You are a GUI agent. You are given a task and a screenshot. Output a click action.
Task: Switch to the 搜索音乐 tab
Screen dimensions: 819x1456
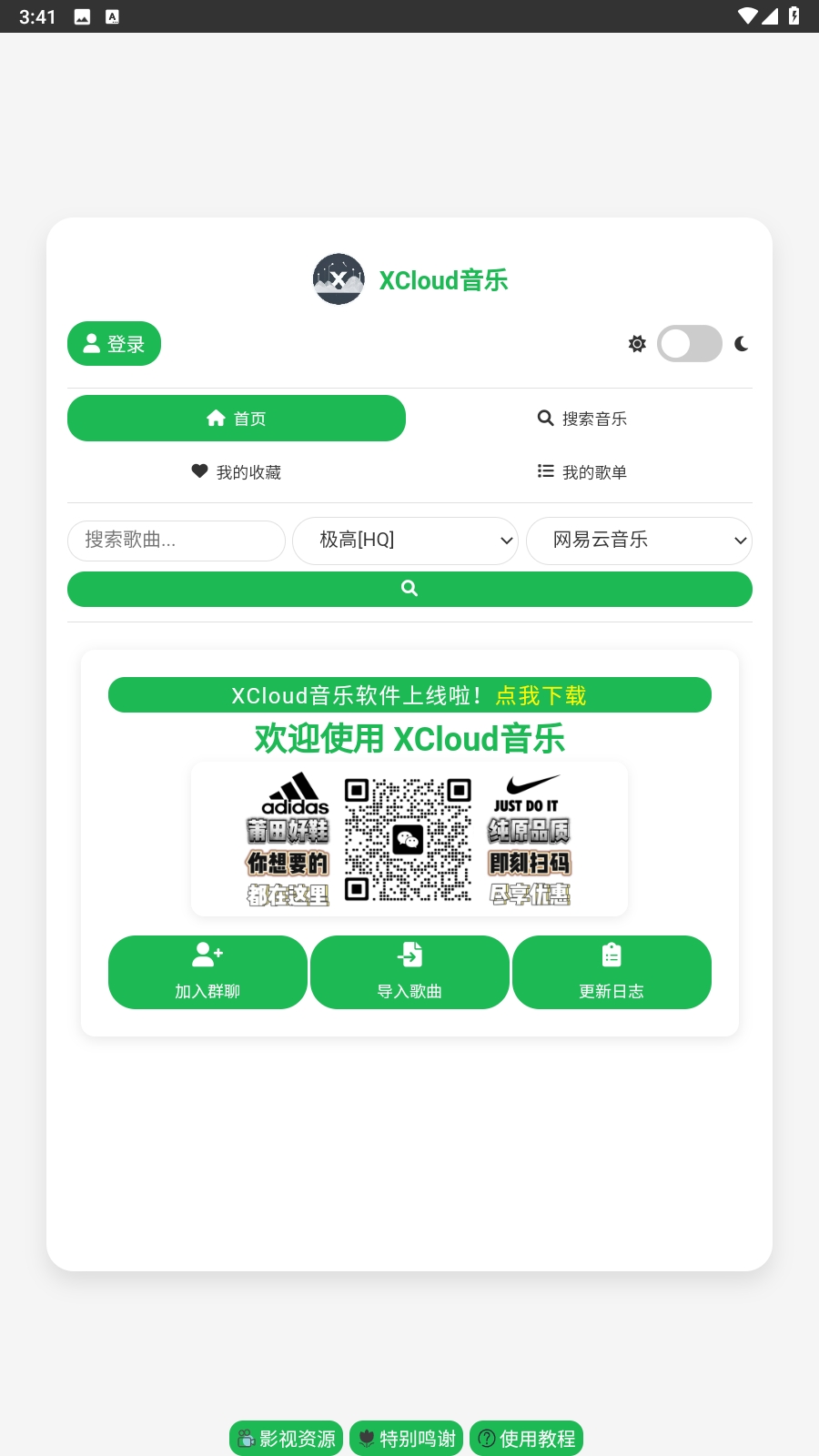[x=582, y=418]
